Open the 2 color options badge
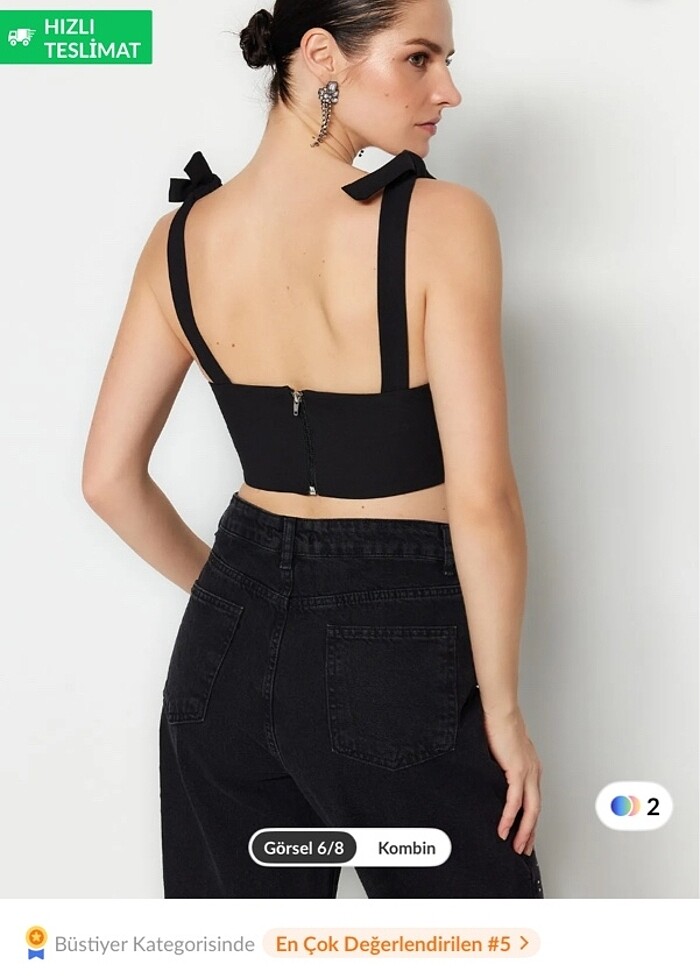This screenshot has width=700, height=980. 635,806
